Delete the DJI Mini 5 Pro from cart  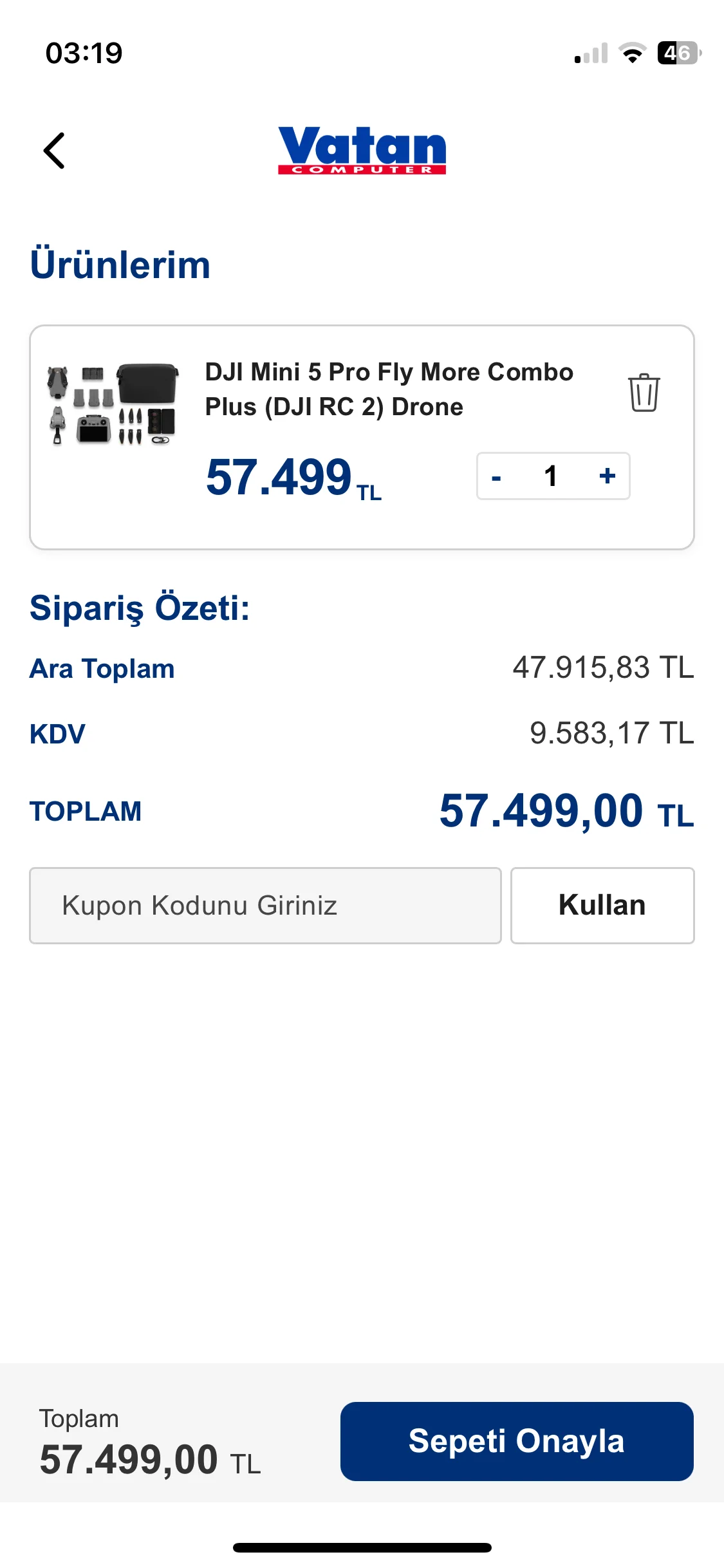[644, 392]
